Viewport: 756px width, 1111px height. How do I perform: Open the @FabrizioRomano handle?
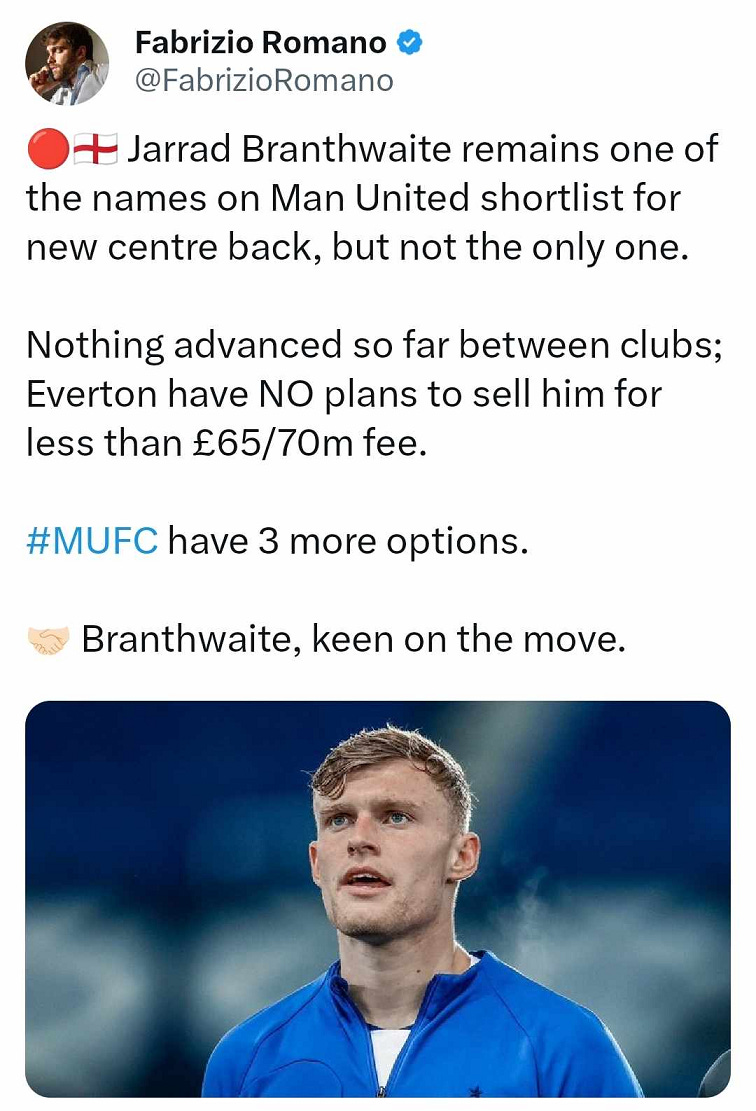(264, 81)
